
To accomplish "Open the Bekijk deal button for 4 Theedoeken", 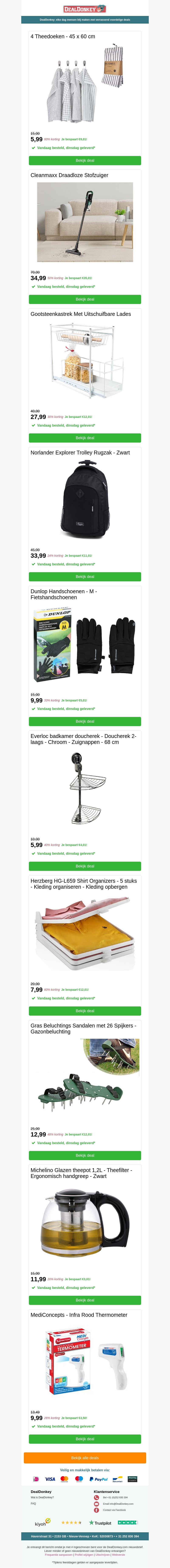I will click(x=85, y=161).
